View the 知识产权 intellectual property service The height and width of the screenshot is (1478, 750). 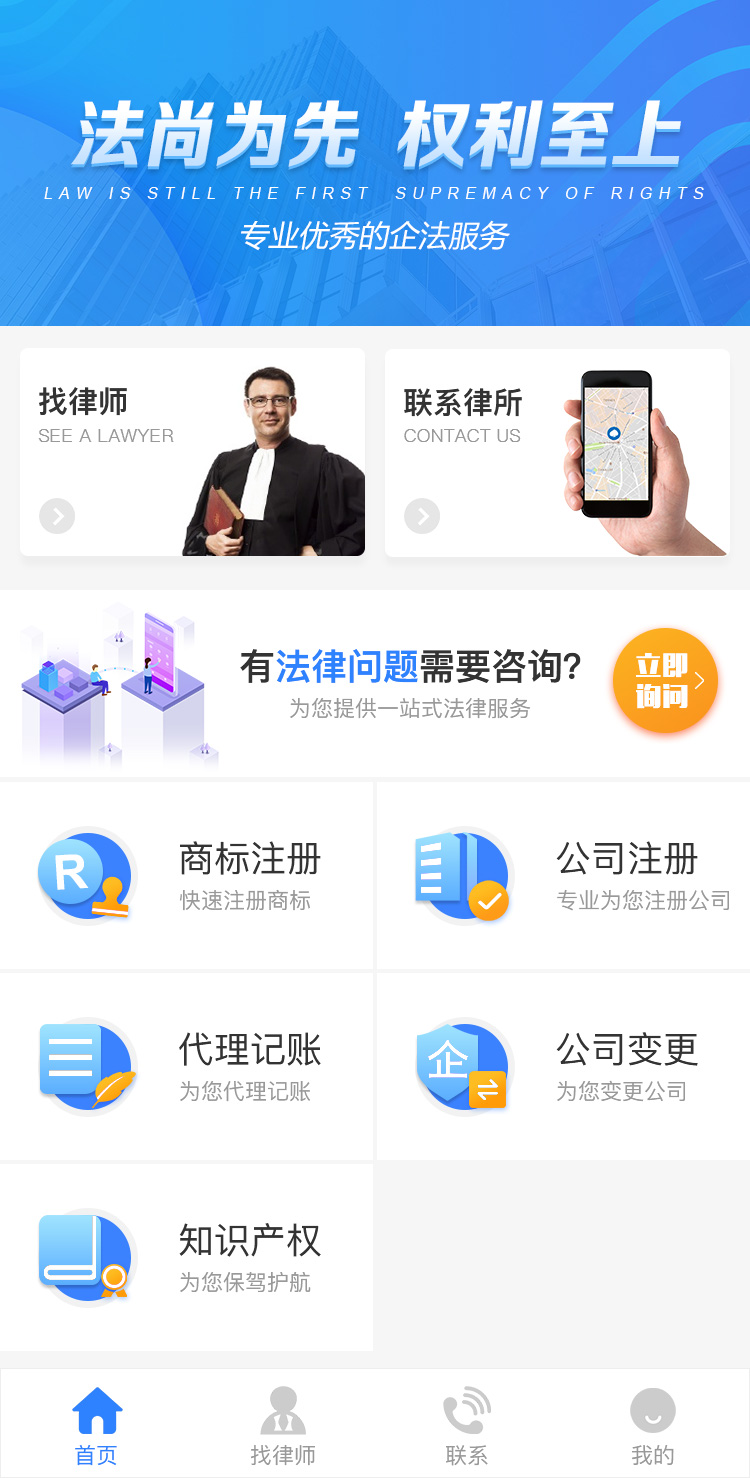[186, 1257]
